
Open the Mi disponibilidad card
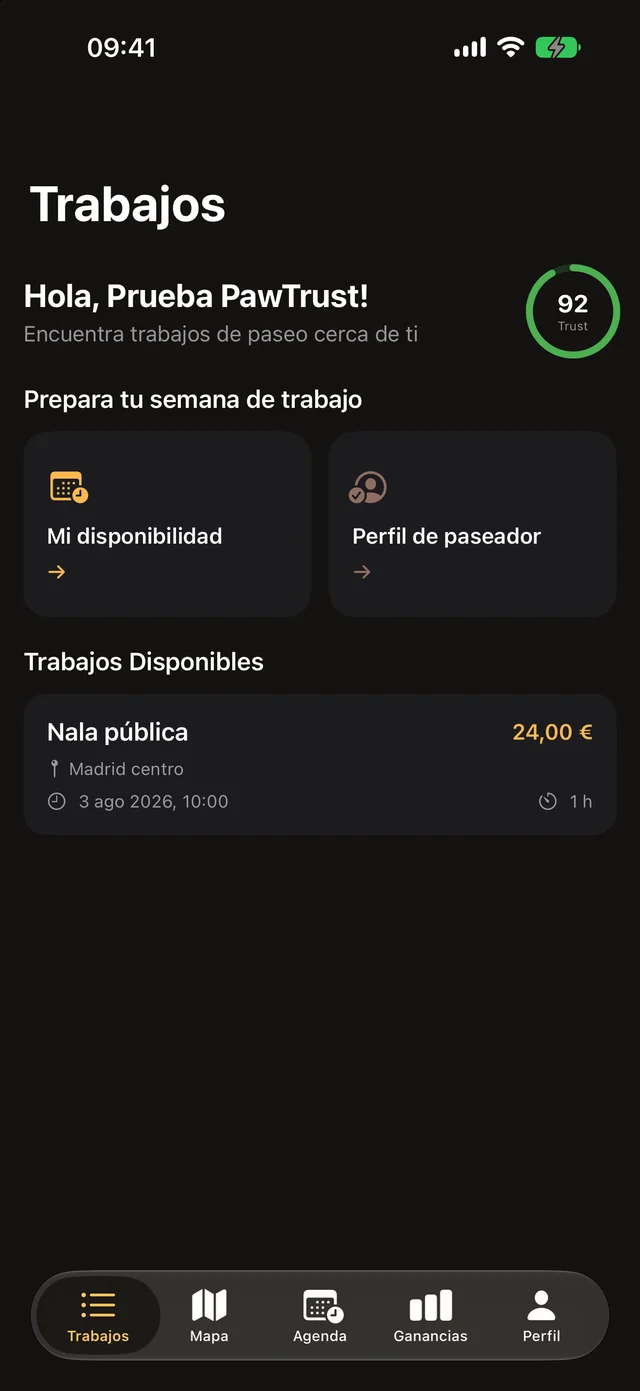tap(167, 524)
